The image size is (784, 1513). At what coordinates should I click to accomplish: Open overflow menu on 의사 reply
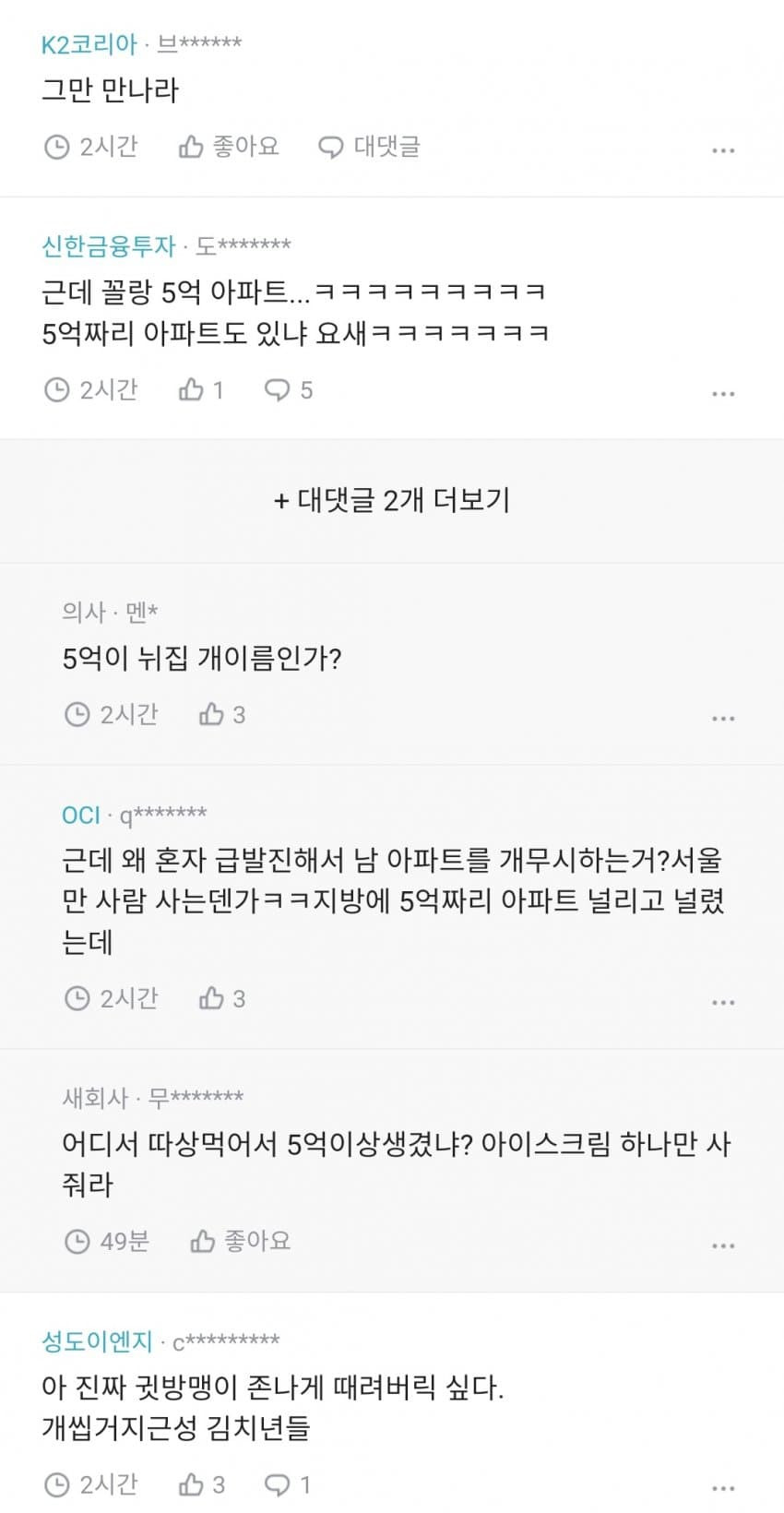pyautogui.click(x=723, y=718)
